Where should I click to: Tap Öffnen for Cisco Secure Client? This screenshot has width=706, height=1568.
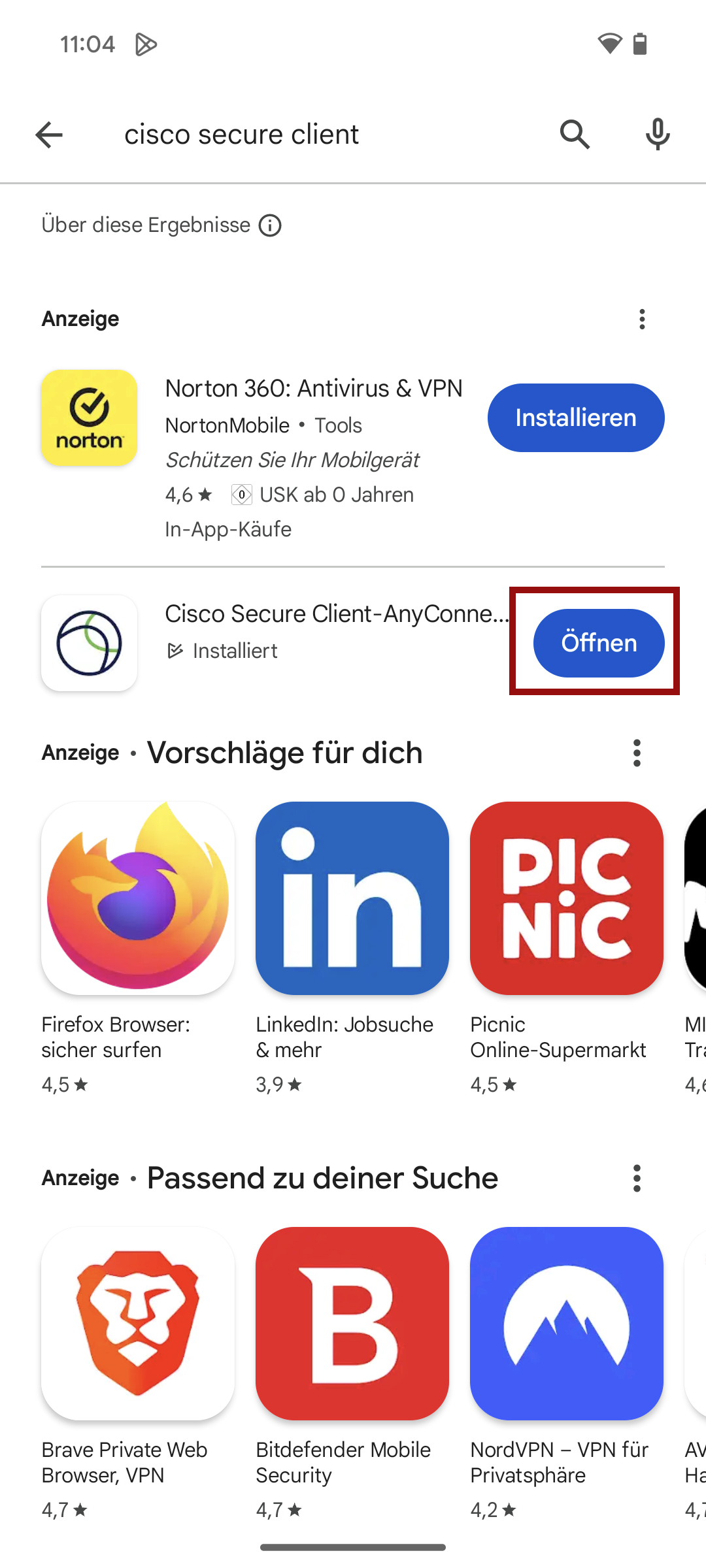click(599, 643)
